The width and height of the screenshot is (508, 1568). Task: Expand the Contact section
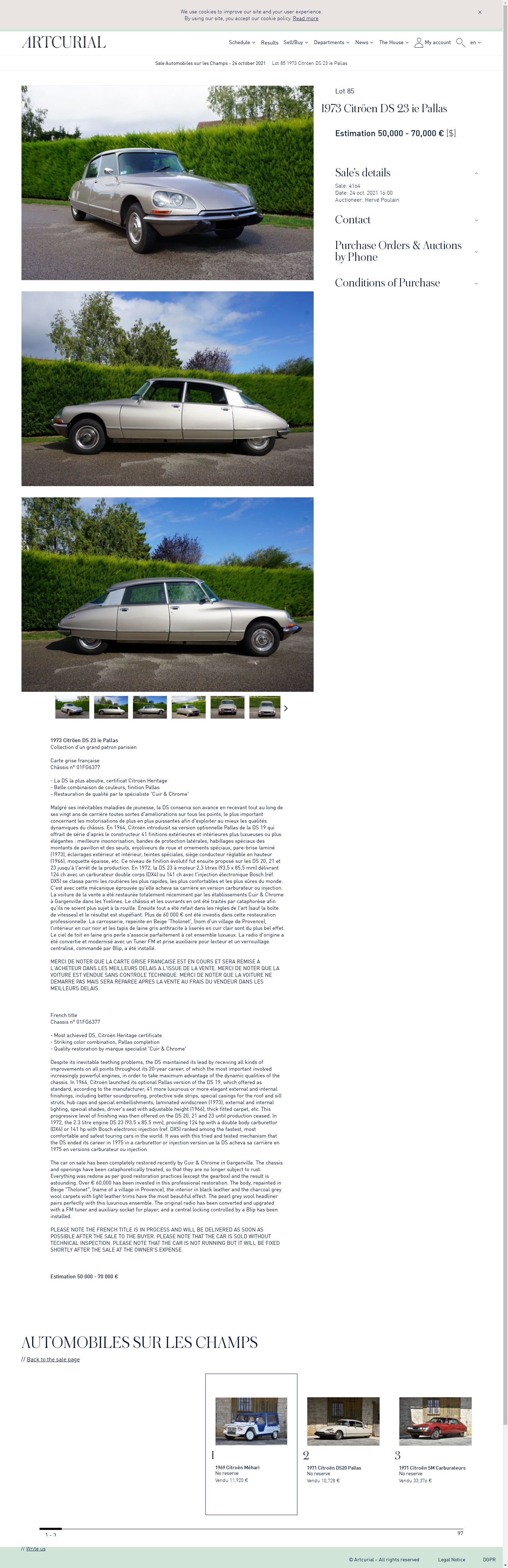pos(476,220)
